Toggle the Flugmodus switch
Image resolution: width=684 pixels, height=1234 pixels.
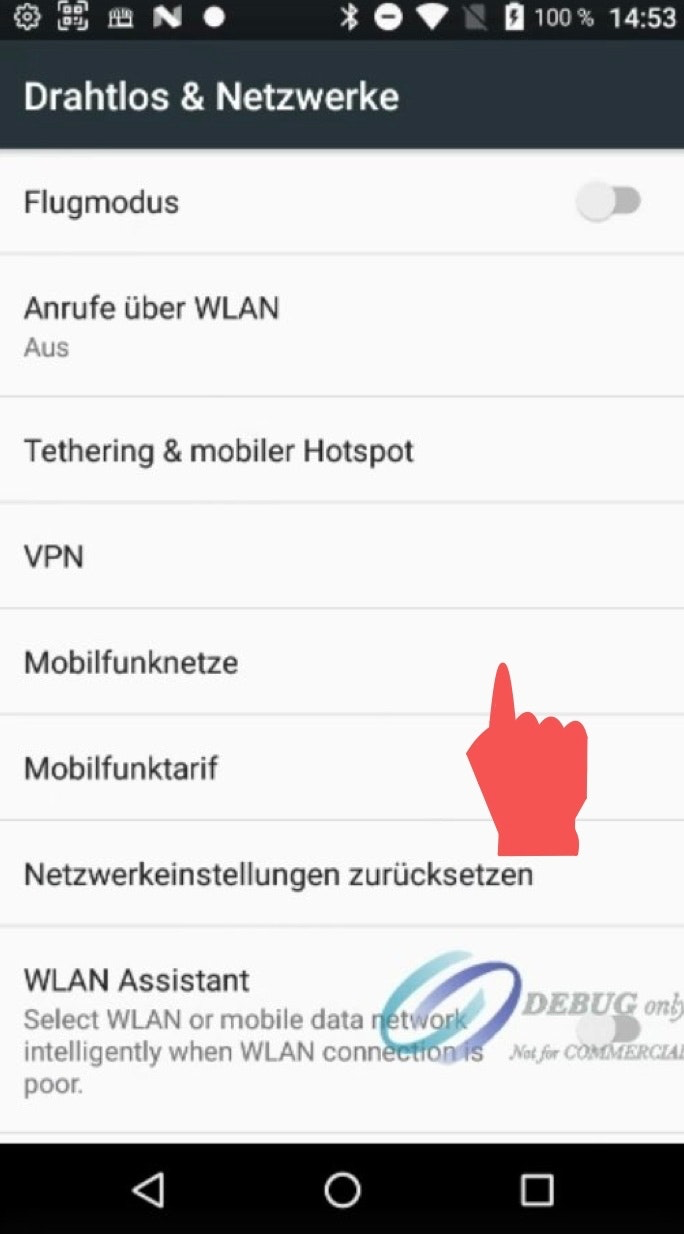pos(609,201)
